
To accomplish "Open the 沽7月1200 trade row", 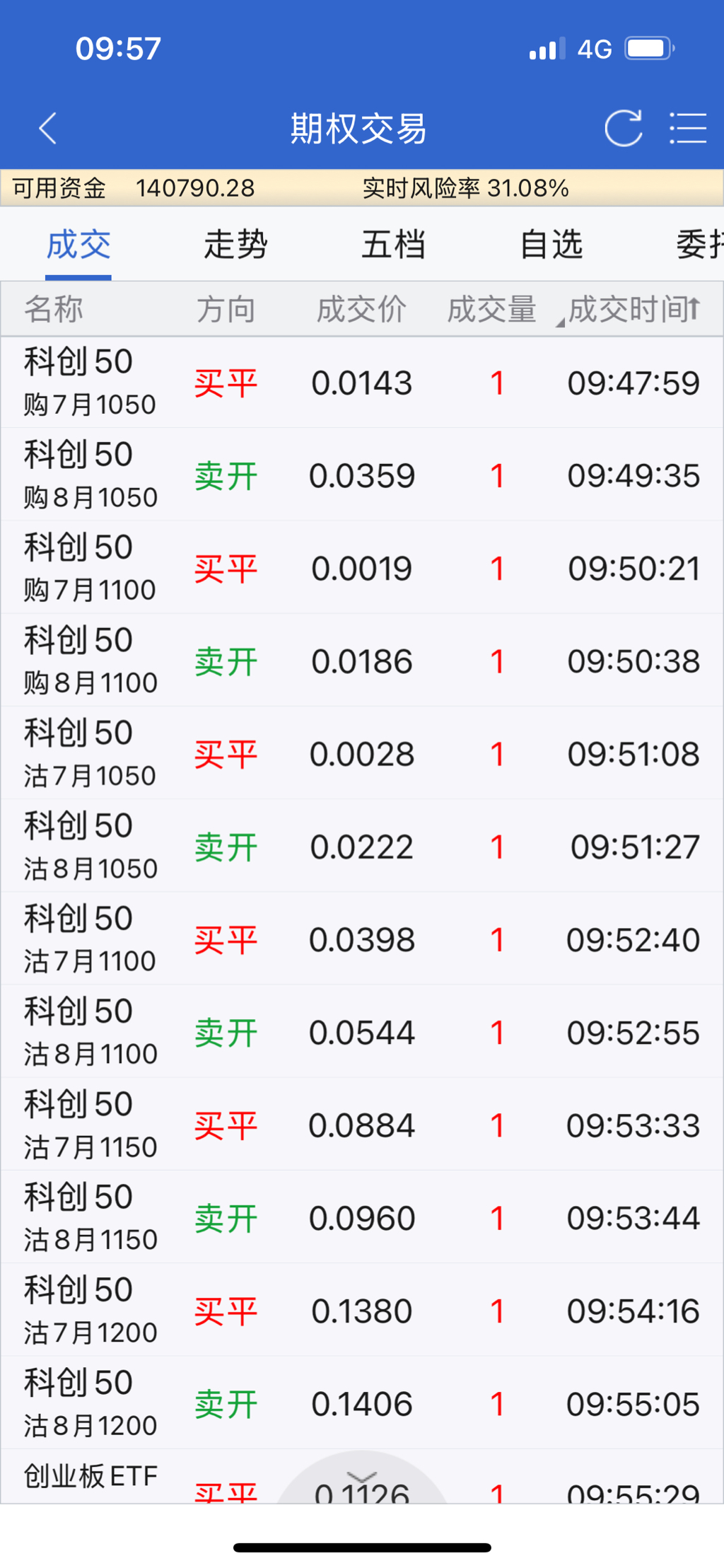I will point(362,1311).
